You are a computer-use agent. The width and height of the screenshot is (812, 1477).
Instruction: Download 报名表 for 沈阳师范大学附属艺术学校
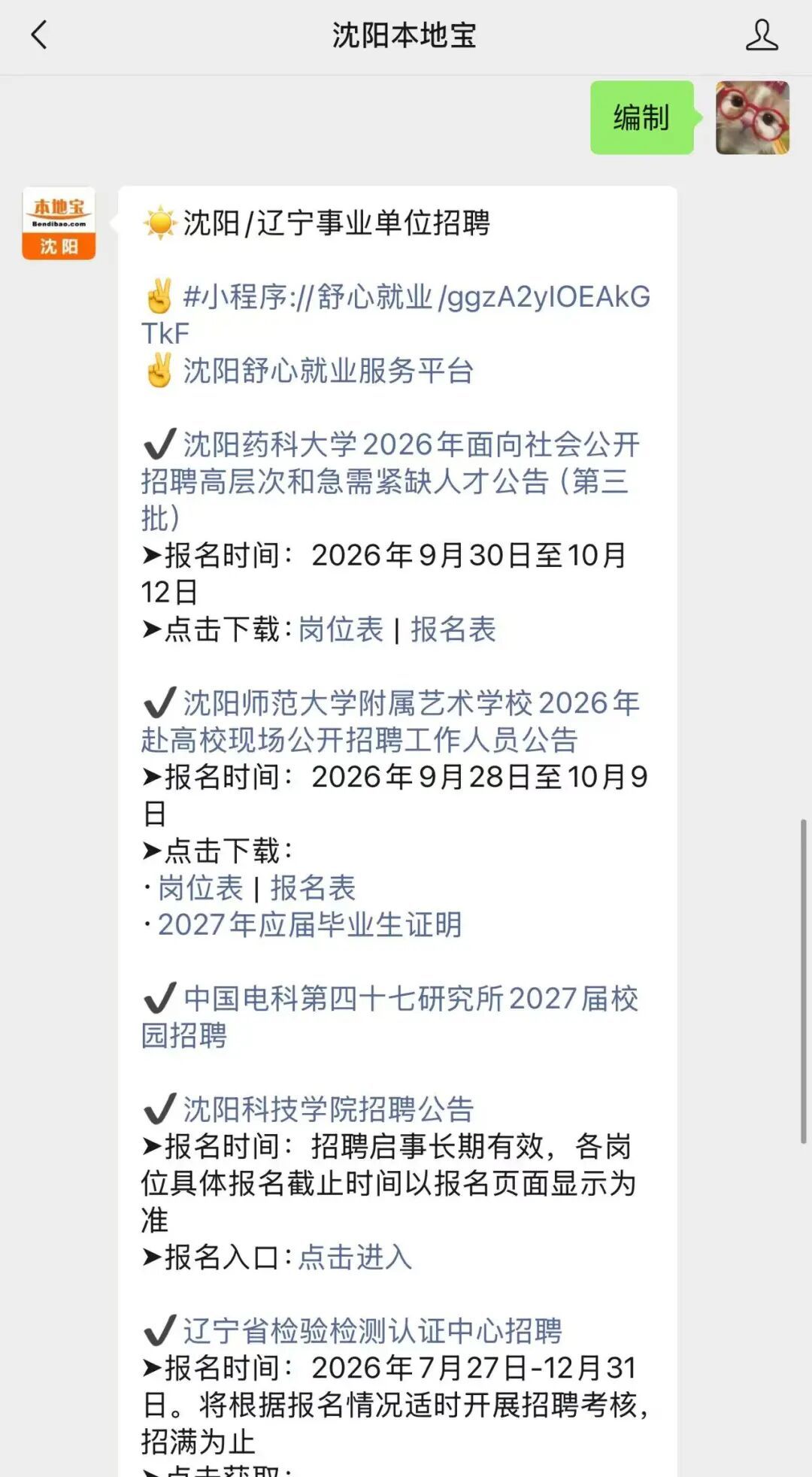[x=313, y=888]
